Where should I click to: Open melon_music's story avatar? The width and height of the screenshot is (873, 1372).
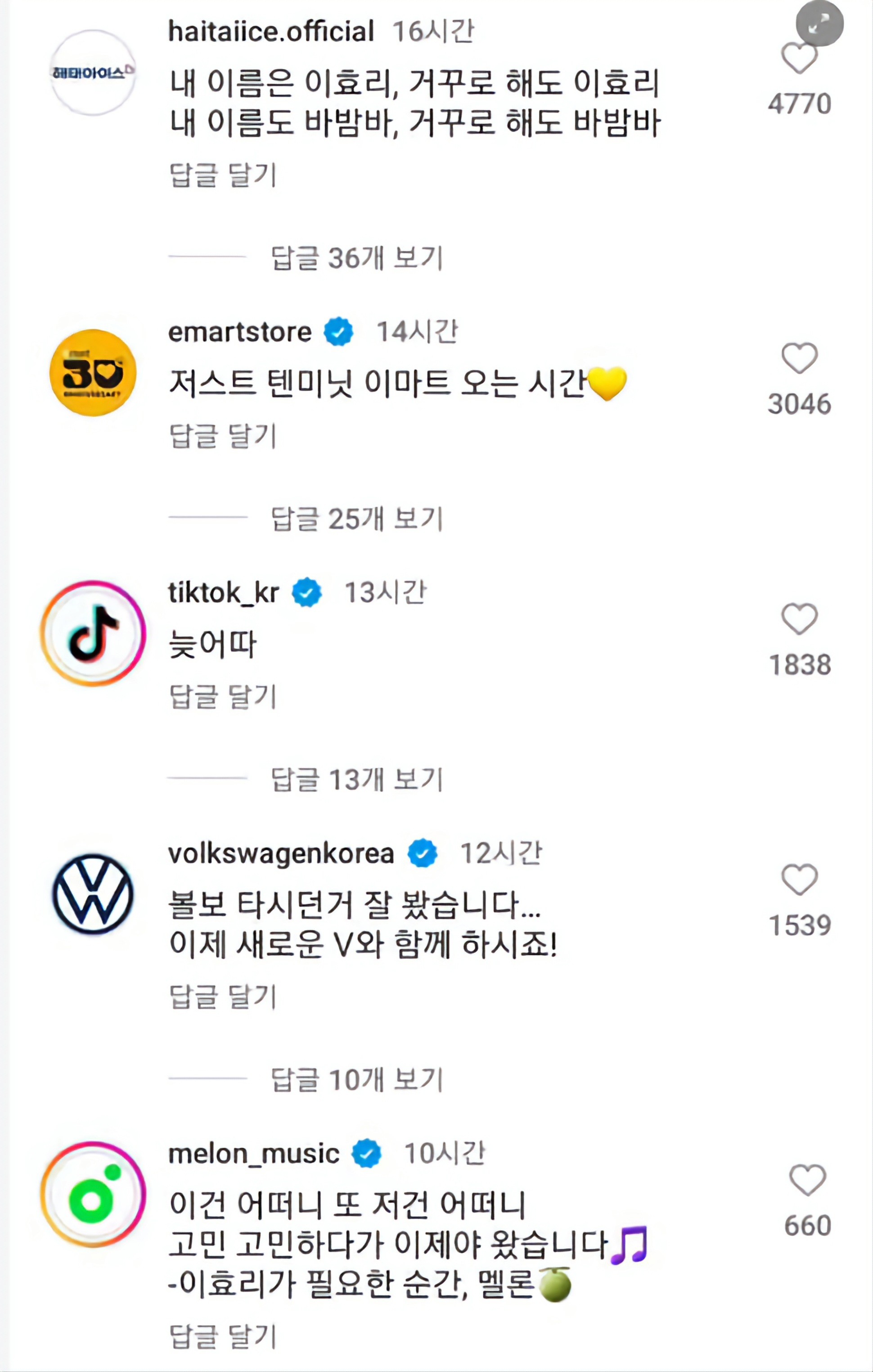[x=93, y=1194]
